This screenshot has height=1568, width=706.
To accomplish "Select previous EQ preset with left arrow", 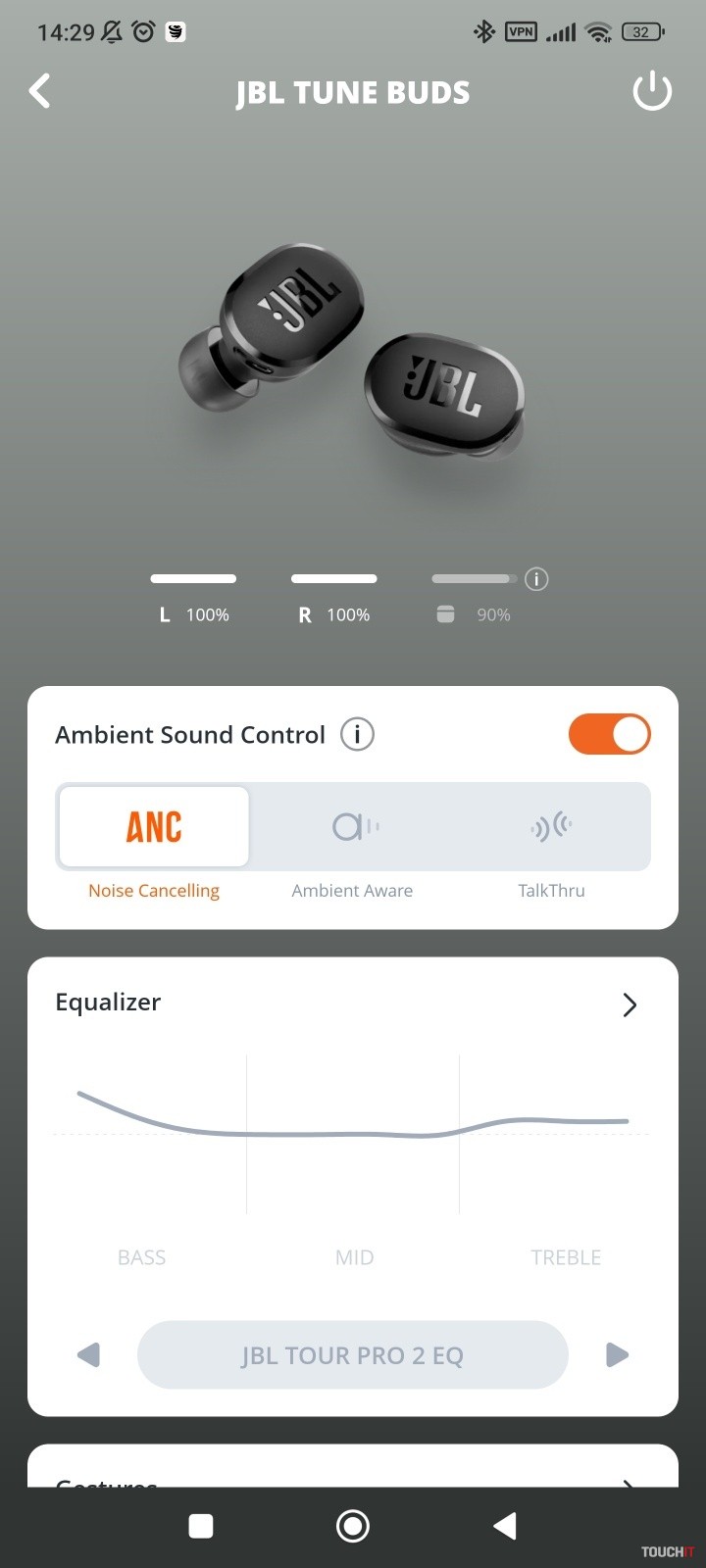I will click(x=88, y=1354).
